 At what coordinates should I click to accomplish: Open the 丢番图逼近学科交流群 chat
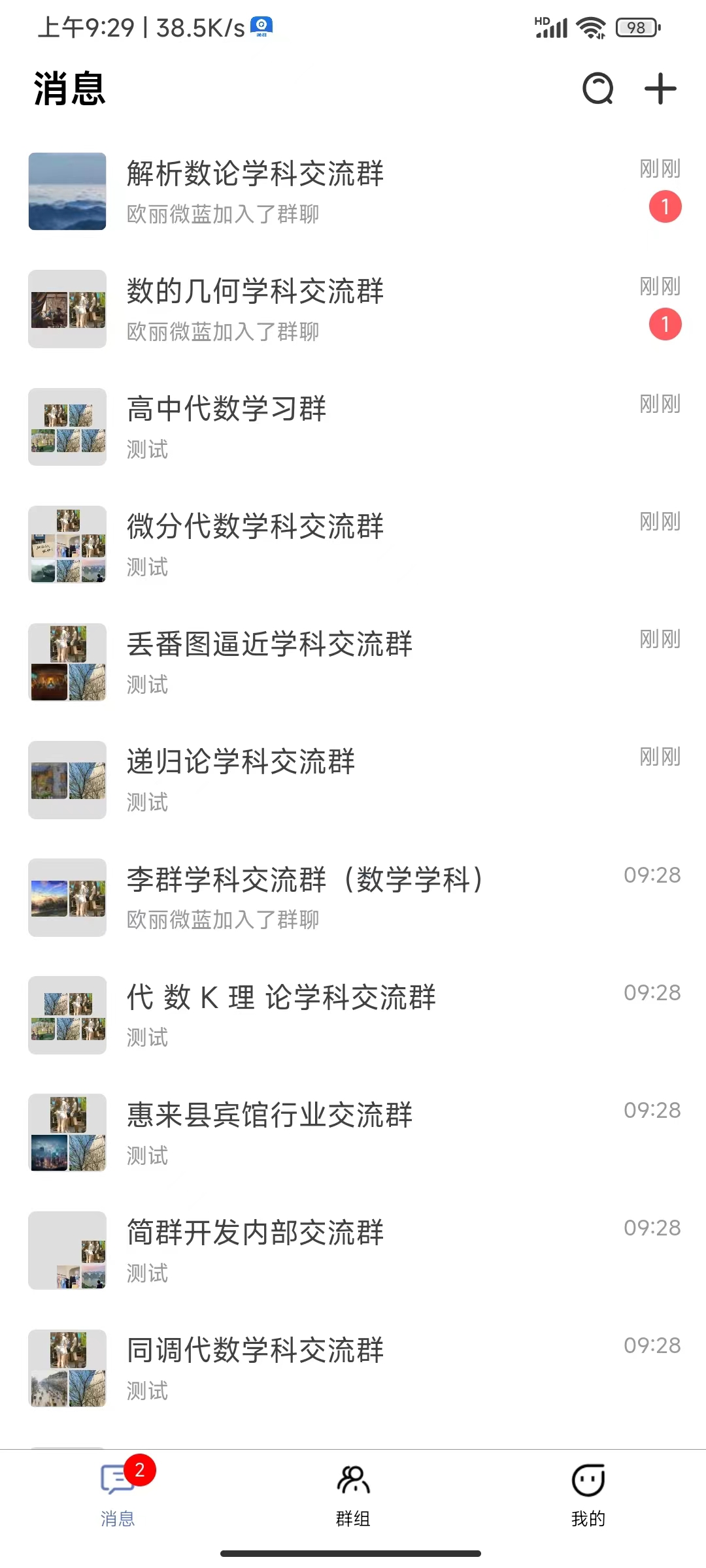pos(353,662)
